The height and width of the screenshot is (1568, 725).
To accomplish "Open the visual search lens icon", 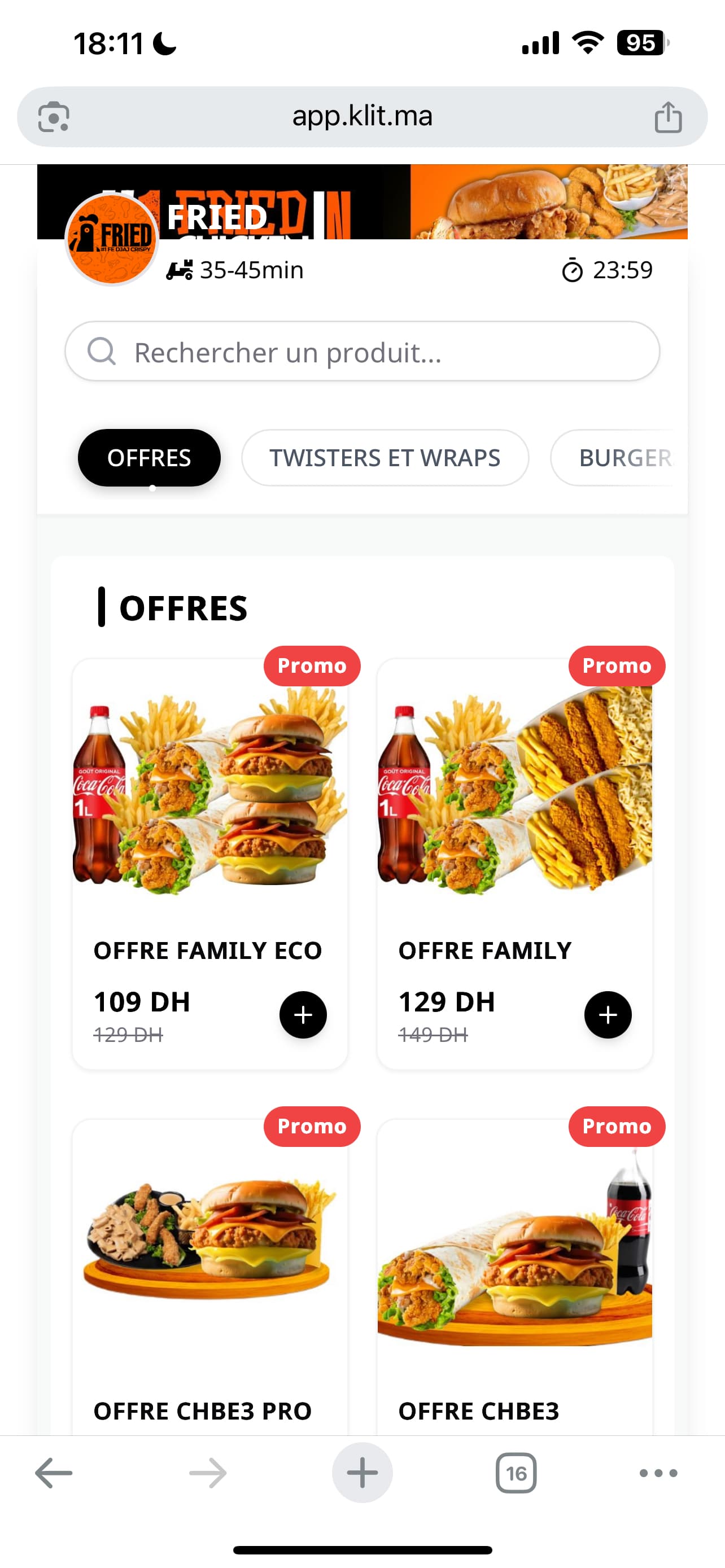I will pyautogui.click(x=54, y=117).
